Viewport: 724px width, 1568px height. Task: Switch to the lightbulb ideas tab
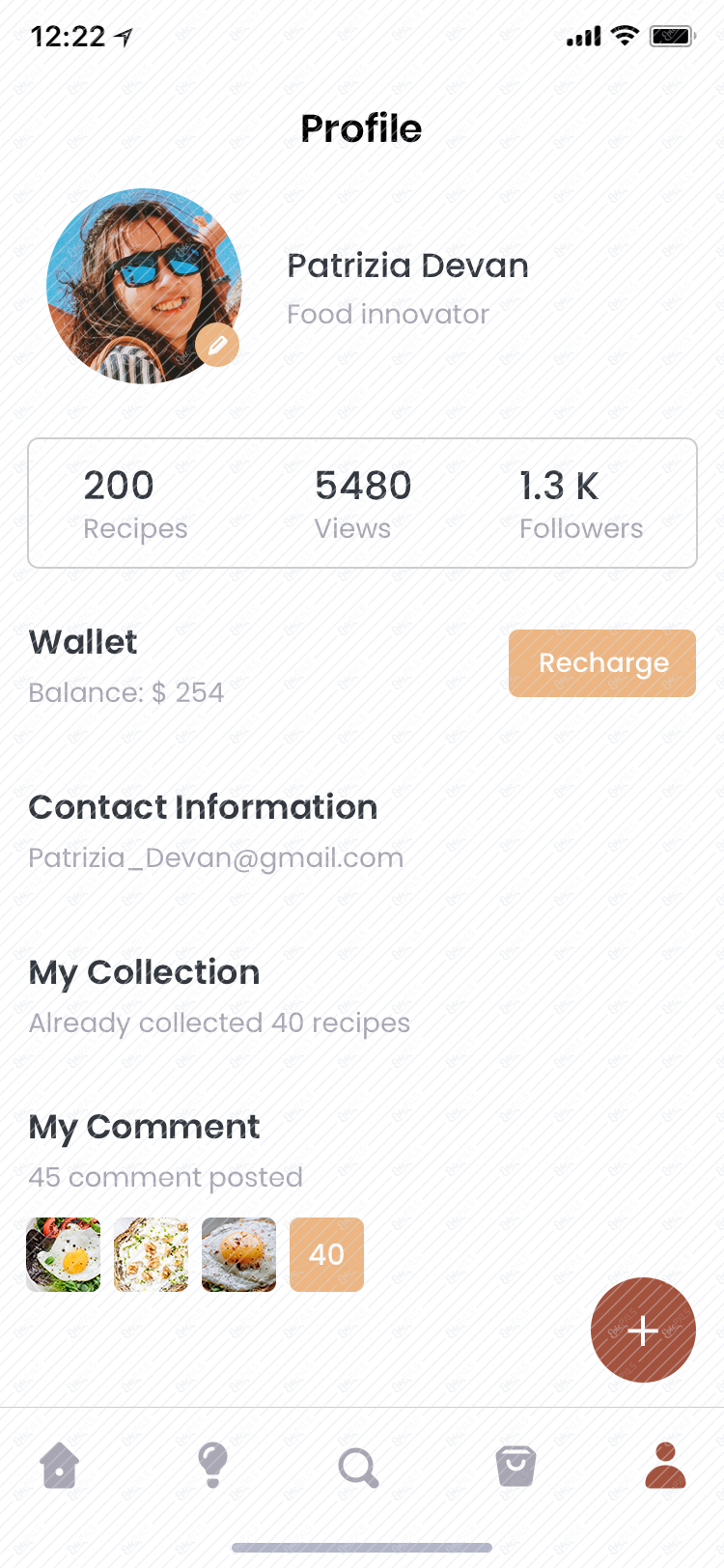pyautogui.click(x=212, y=1466)
